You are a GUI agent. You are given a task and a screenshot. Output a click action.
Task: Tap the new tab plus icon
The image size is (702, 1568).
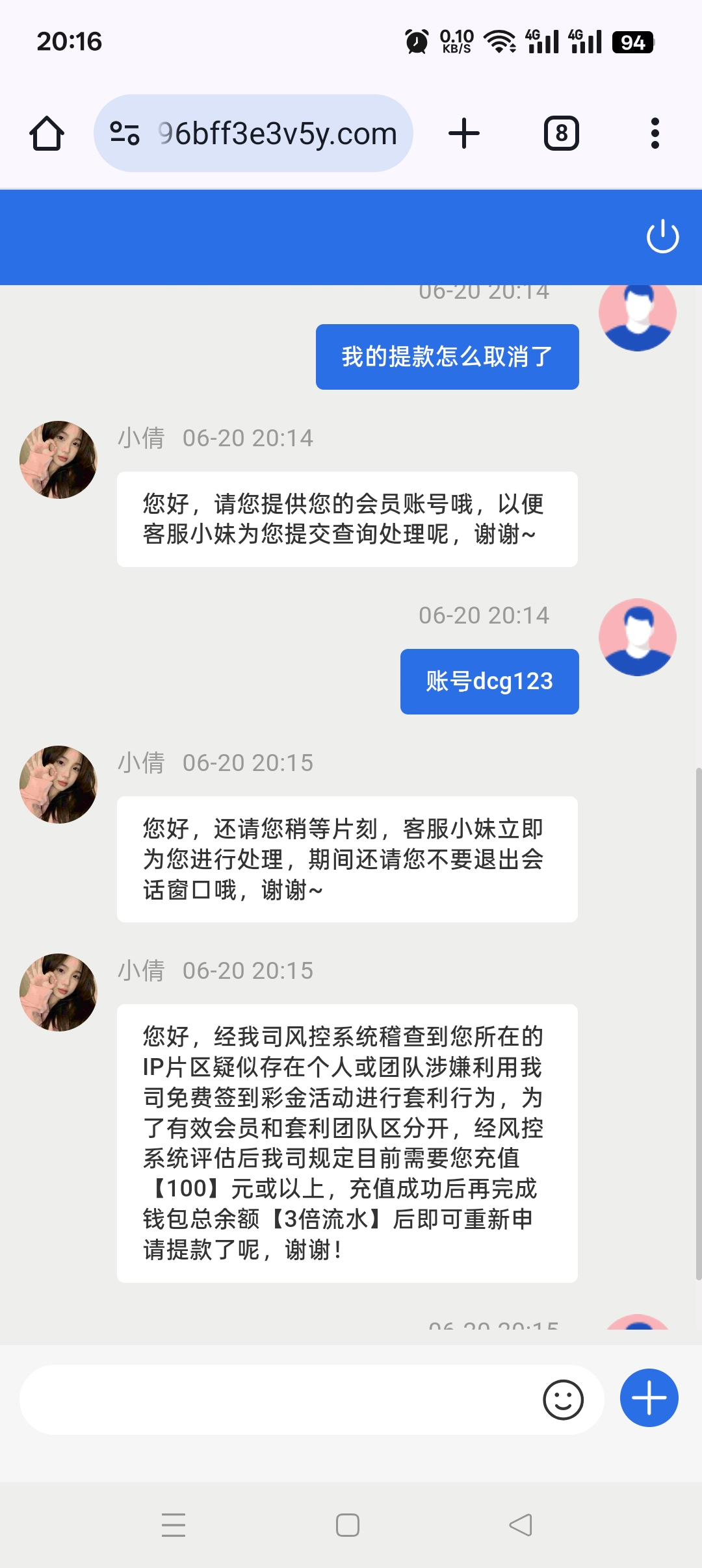pyautogui.click(x=463, y=133)
